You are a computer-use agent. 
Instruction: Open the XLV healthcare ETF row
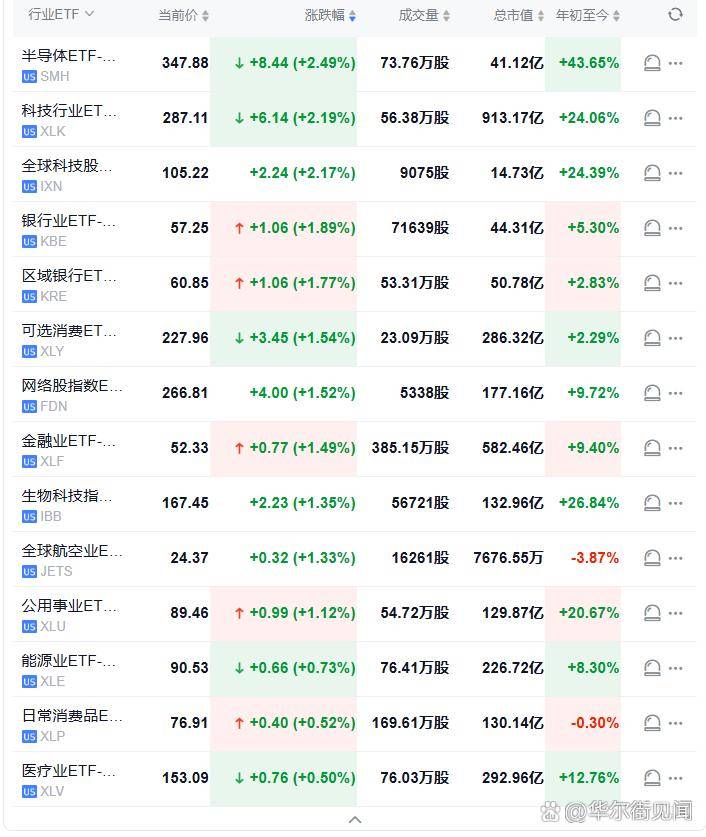(68, 779)
